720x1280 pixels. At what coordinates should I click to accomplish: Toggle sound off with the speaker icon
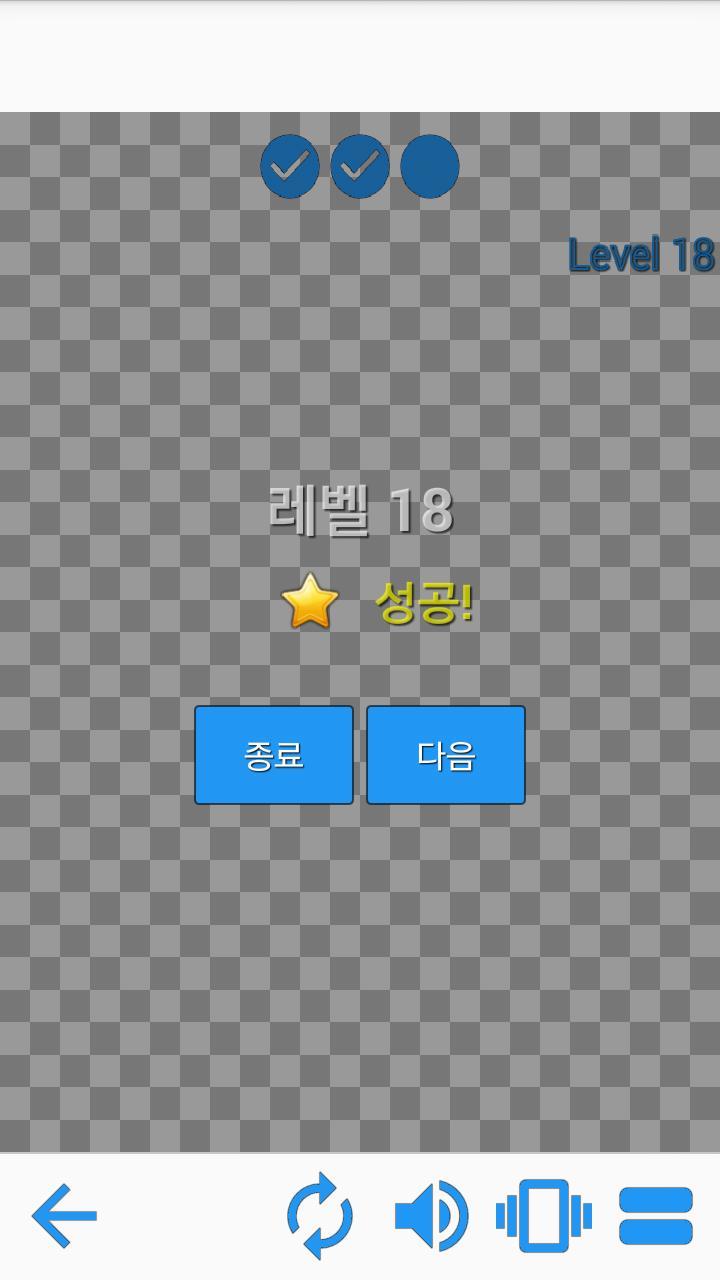pyautogui.click(x=429, y=1215)
